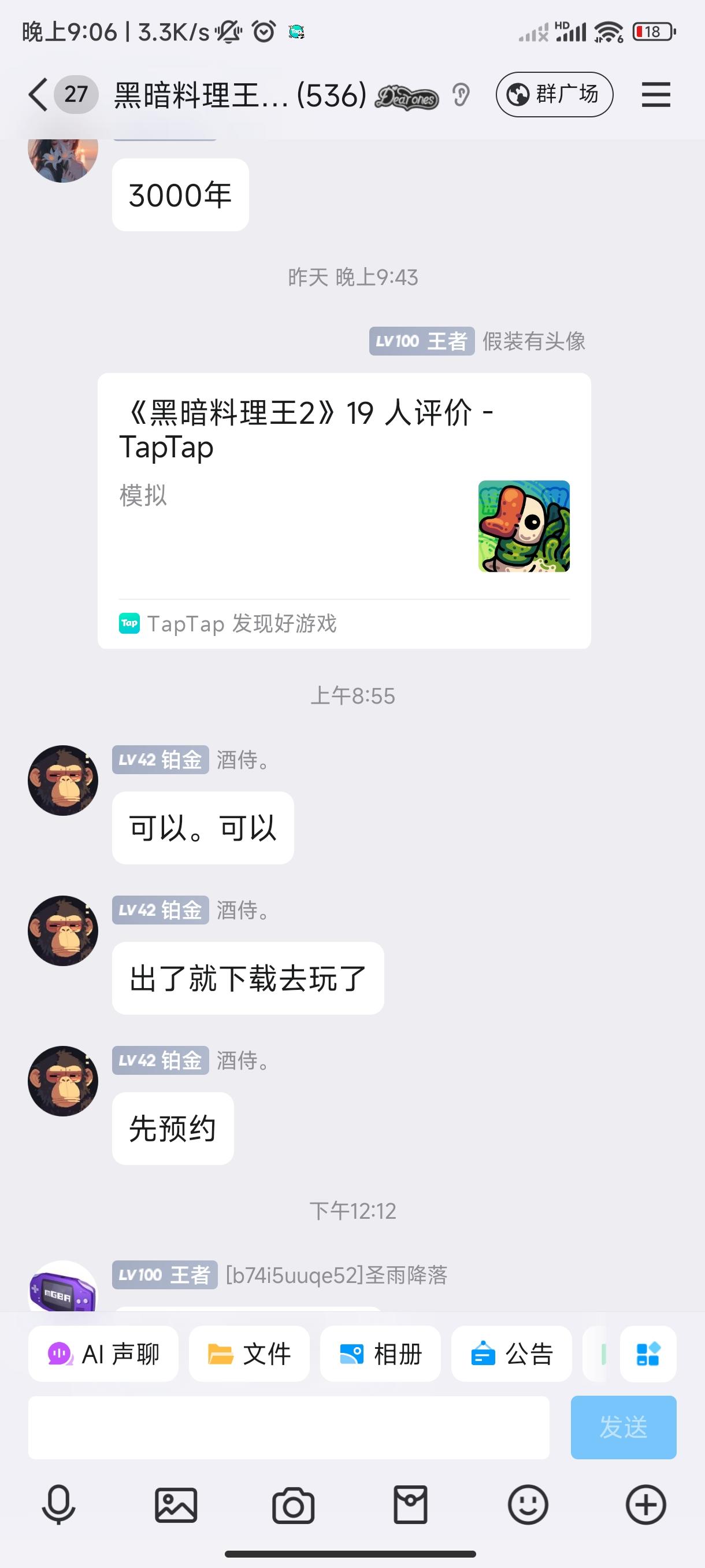Open the 黑暗料理王2 TapTap link card

coord(344,511)
